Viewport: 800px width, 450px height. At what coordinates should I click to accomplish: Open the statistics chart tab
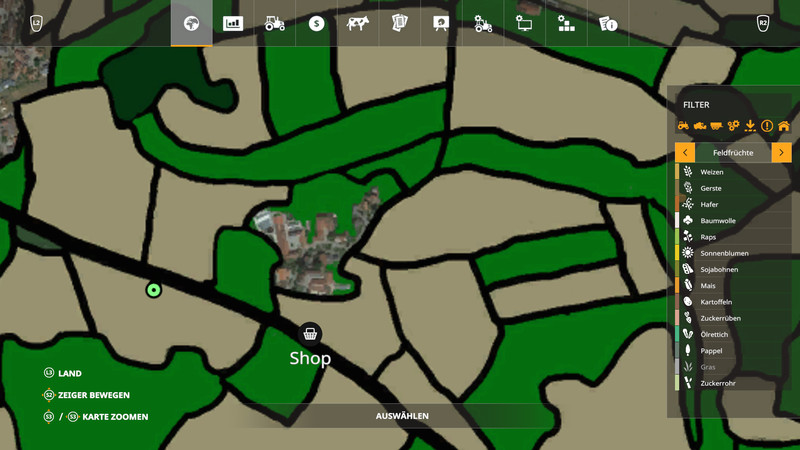(x=233, y=23)
